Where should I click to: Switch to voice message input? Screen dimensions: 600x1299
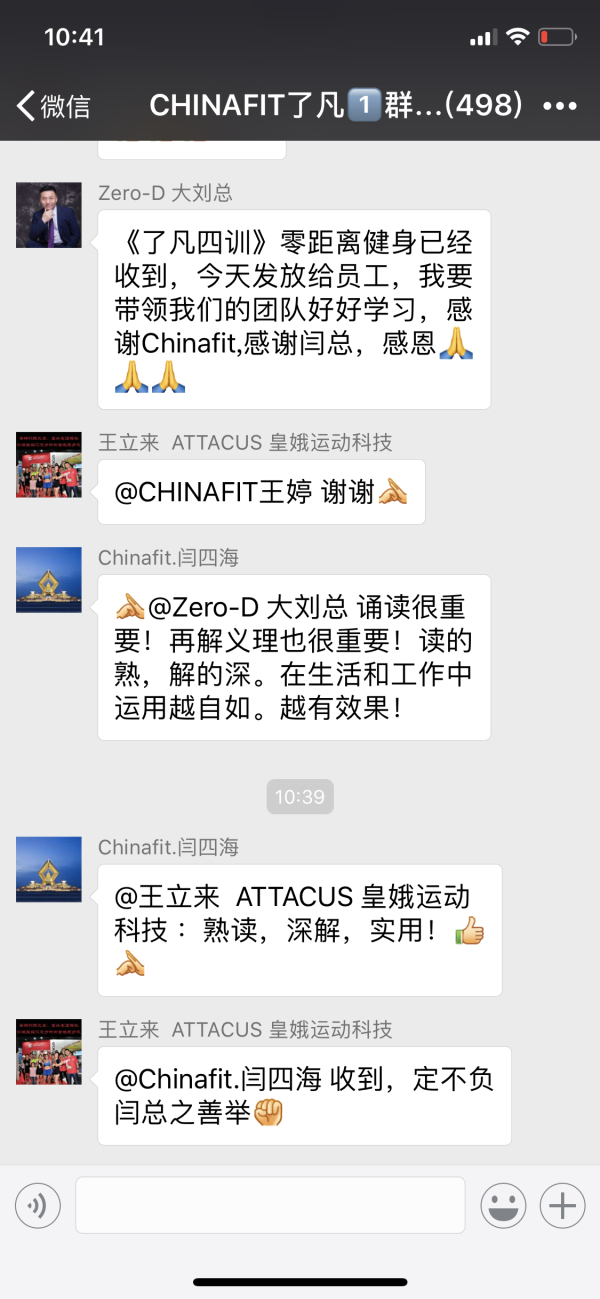(x=38, y=1206)
